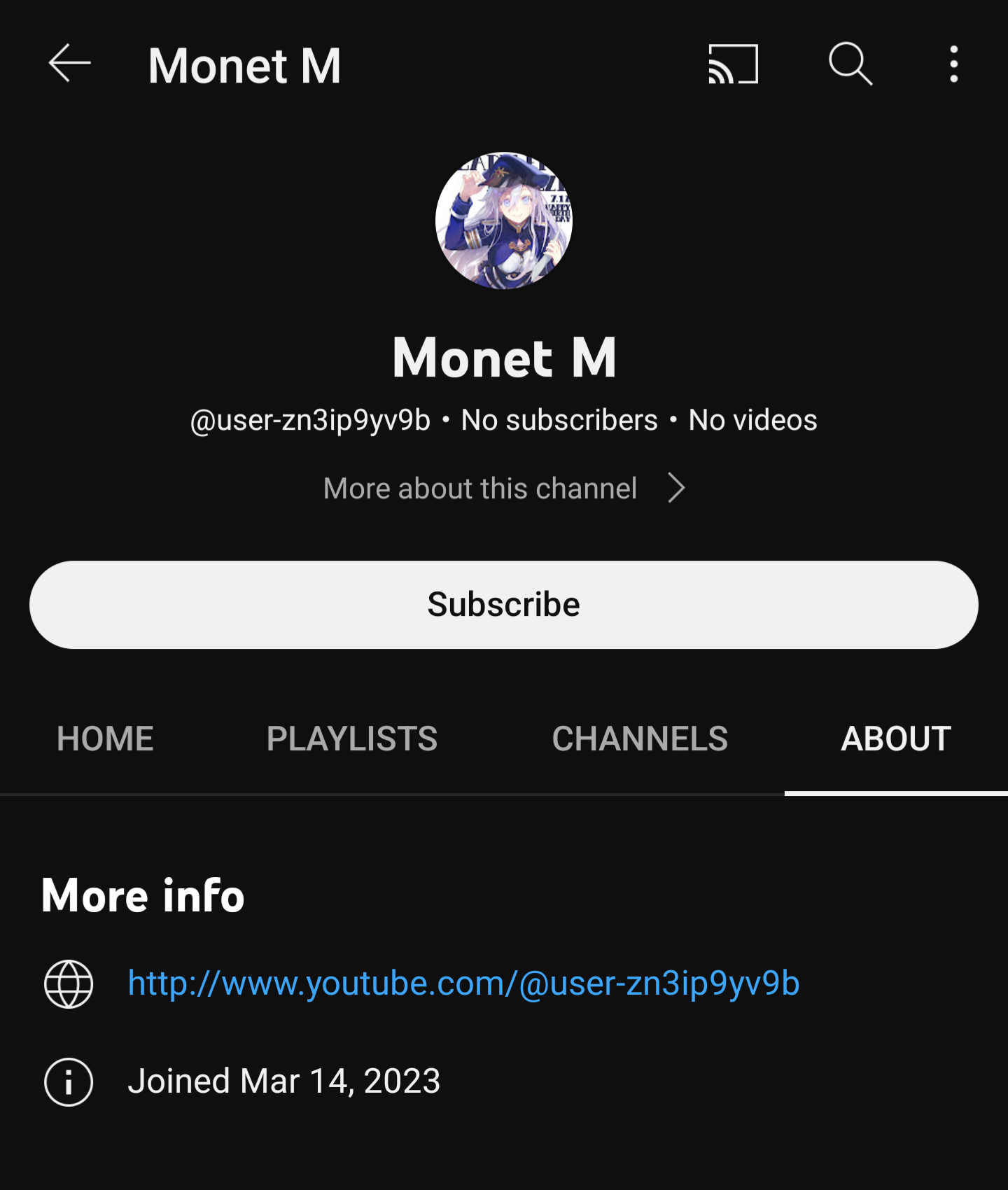Tap the cast to device icon
Screen dimensions: 1008x1190
733,64
